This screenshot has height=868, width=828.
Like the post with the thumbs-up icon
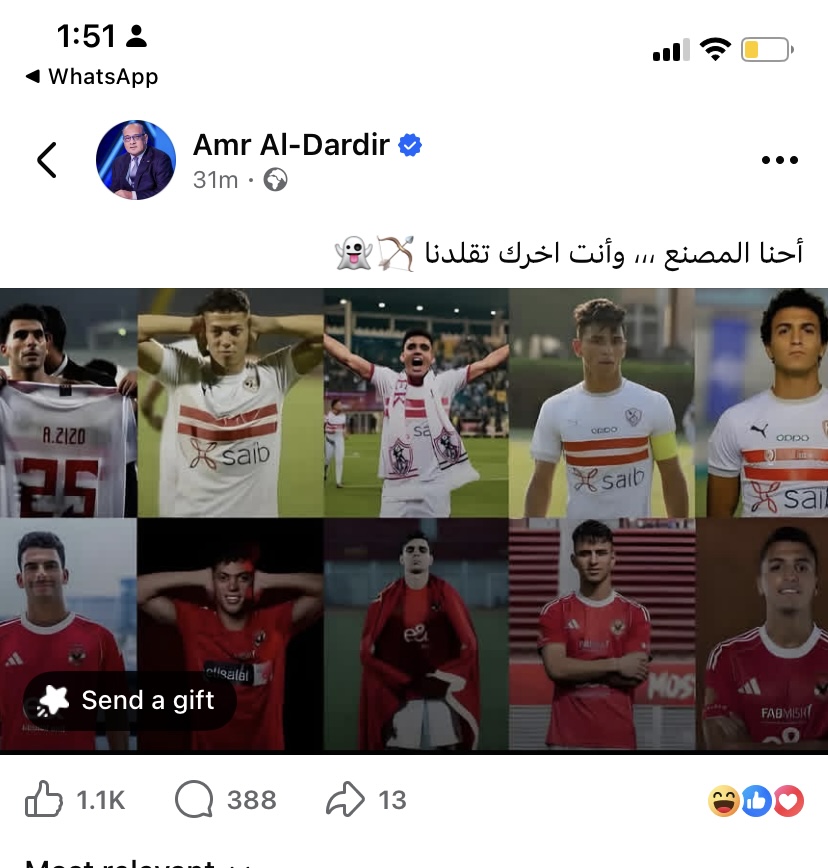[x=42, y=800]
